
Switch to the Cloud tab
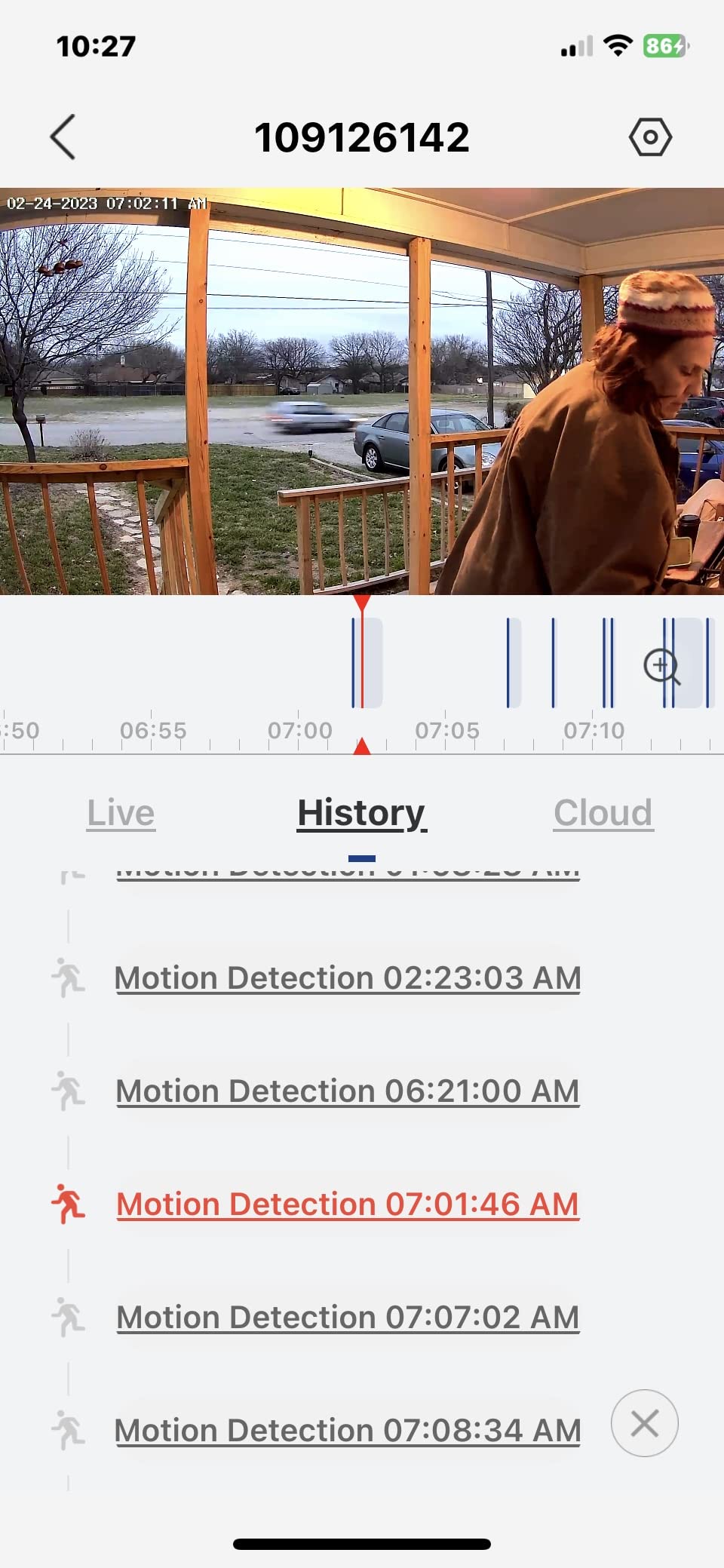603,813
